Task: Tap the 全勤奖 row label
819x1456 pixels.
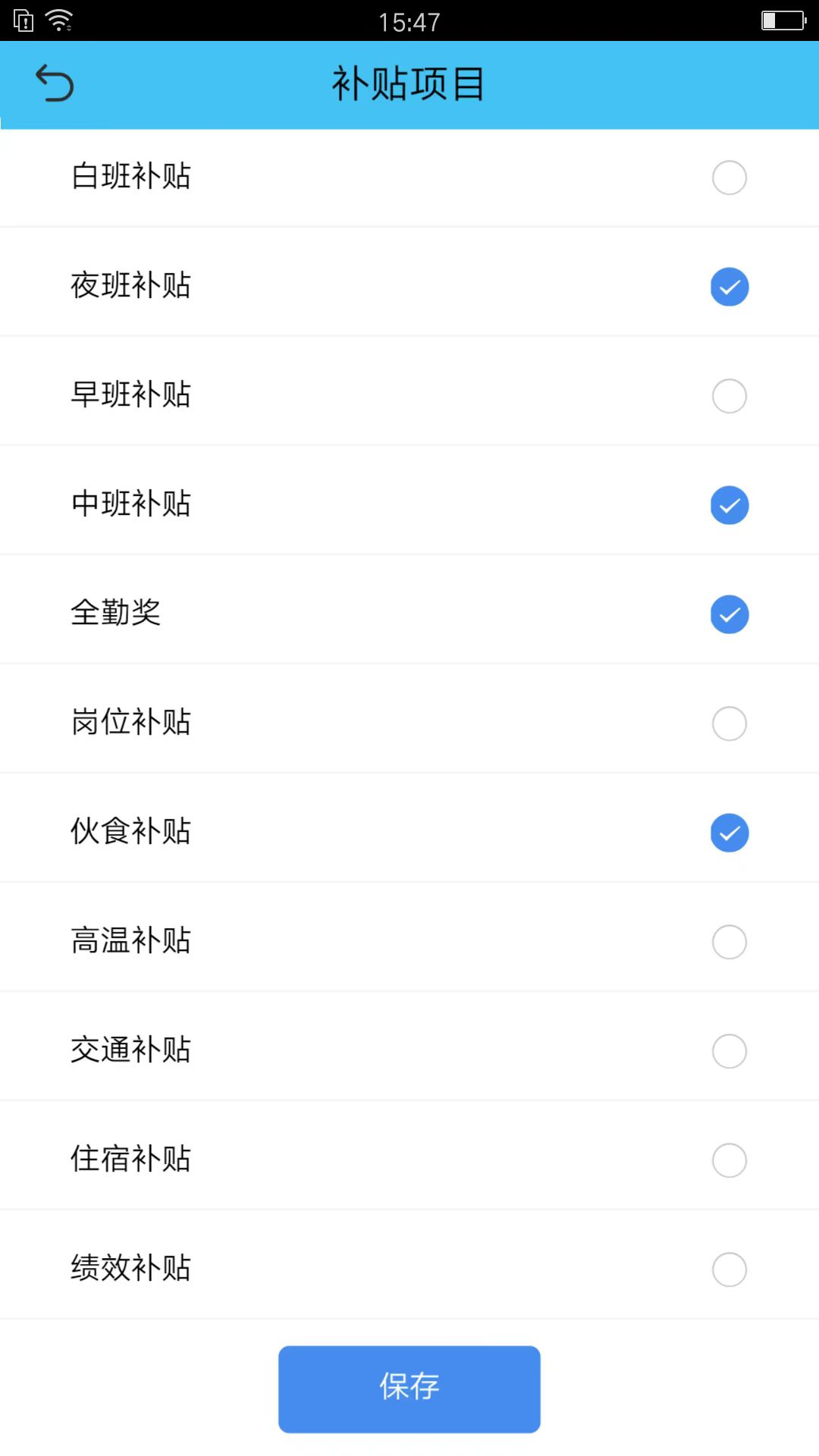Action: (x=117, y=614)
